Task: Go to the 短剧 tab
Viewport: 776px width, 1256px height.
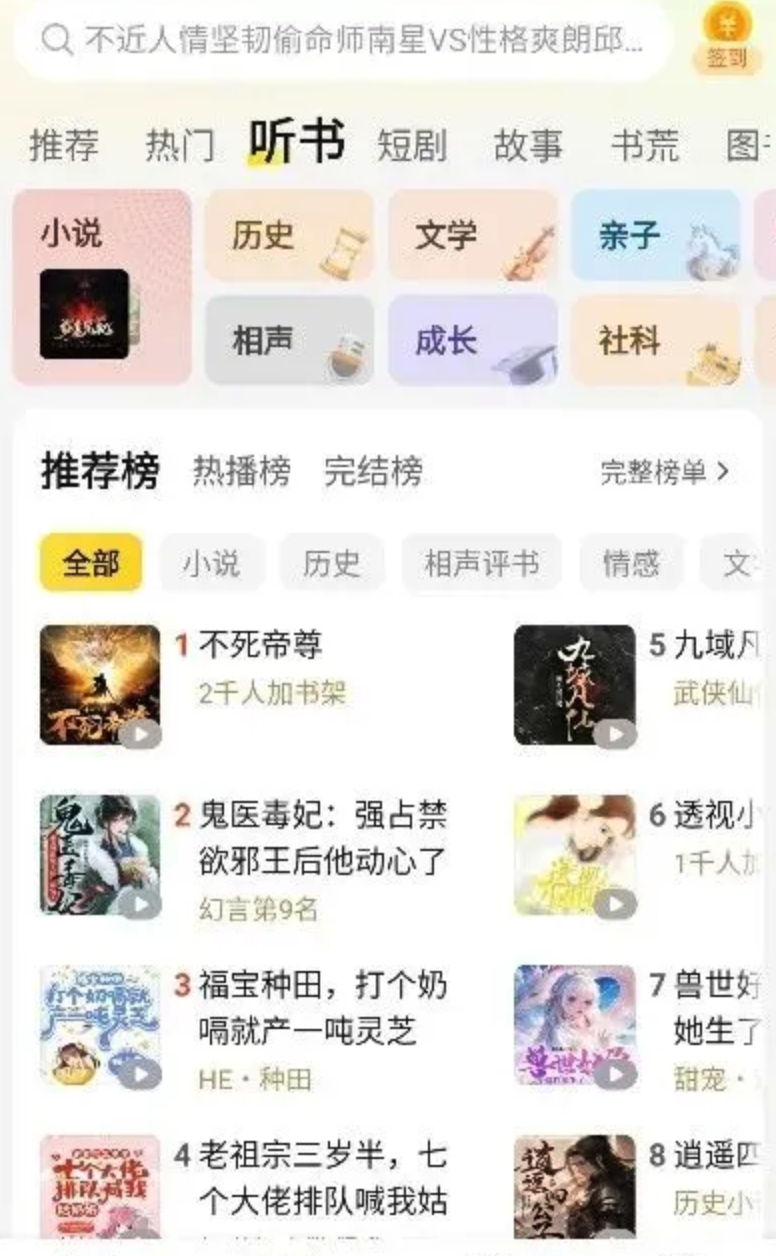Action: [411, 145]
